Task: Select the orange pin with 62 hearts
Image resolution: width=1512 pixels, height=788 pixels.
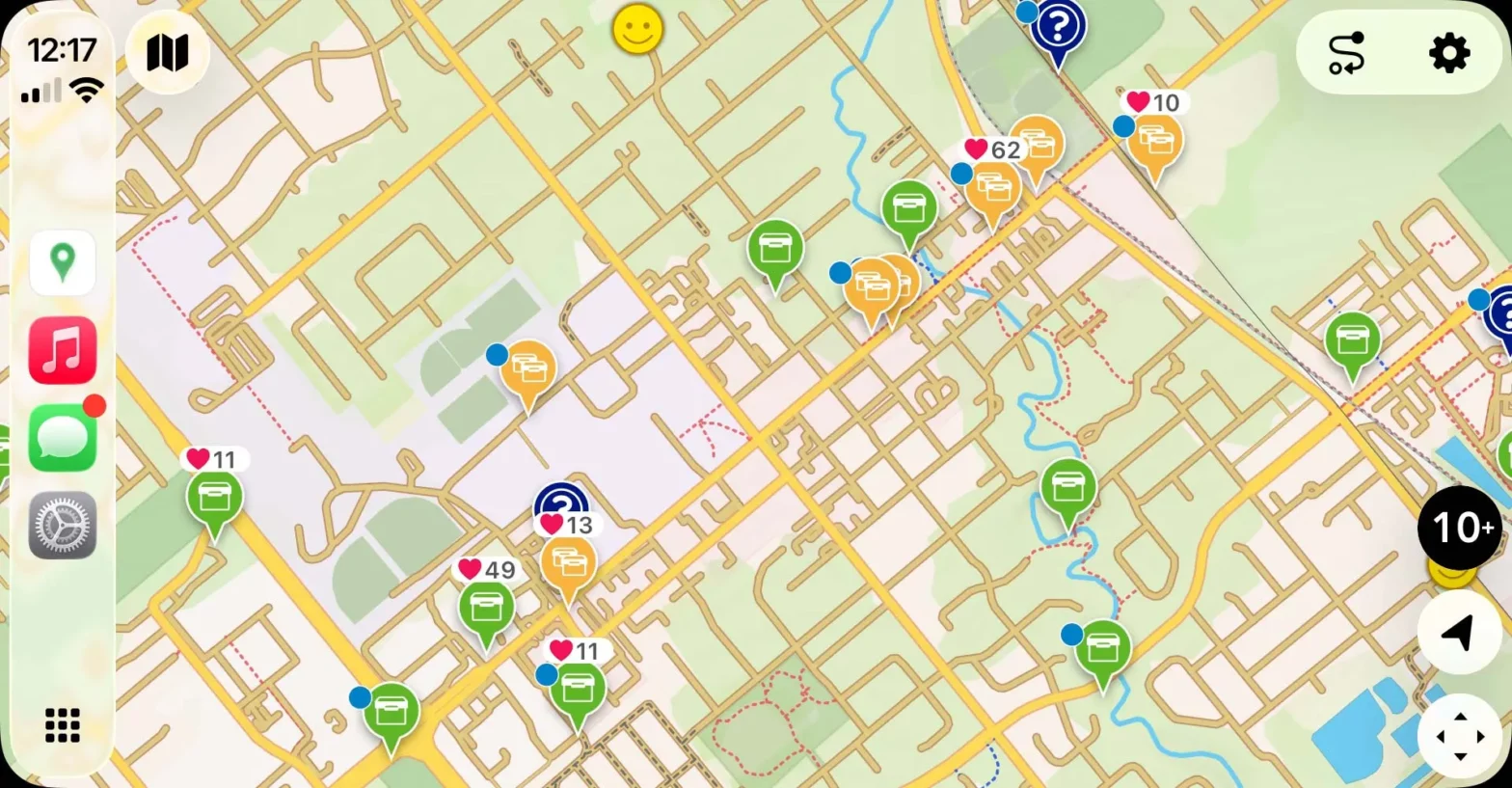Action: coord(993,188)
